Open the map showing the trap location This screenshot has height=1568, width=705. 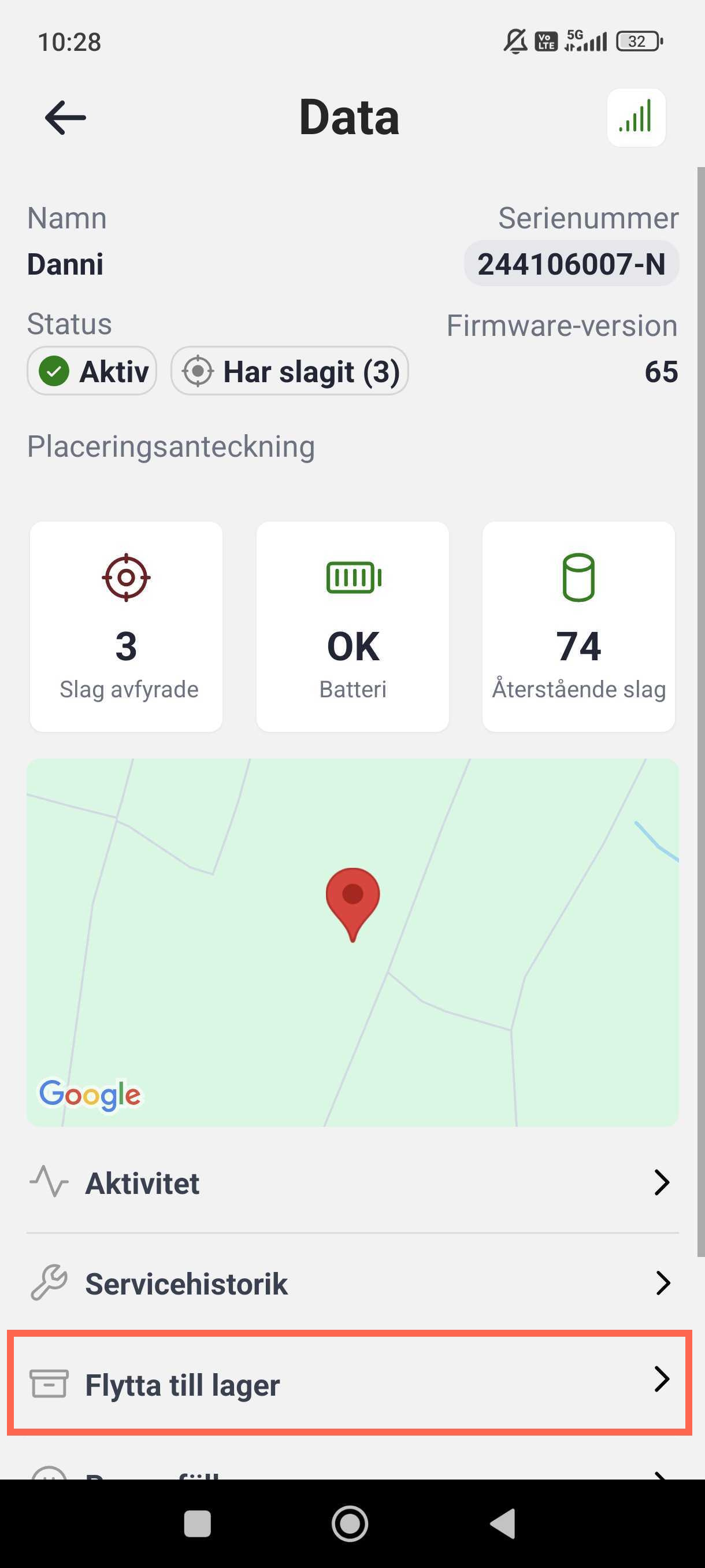pyautogui.click(x=352, y=941)
